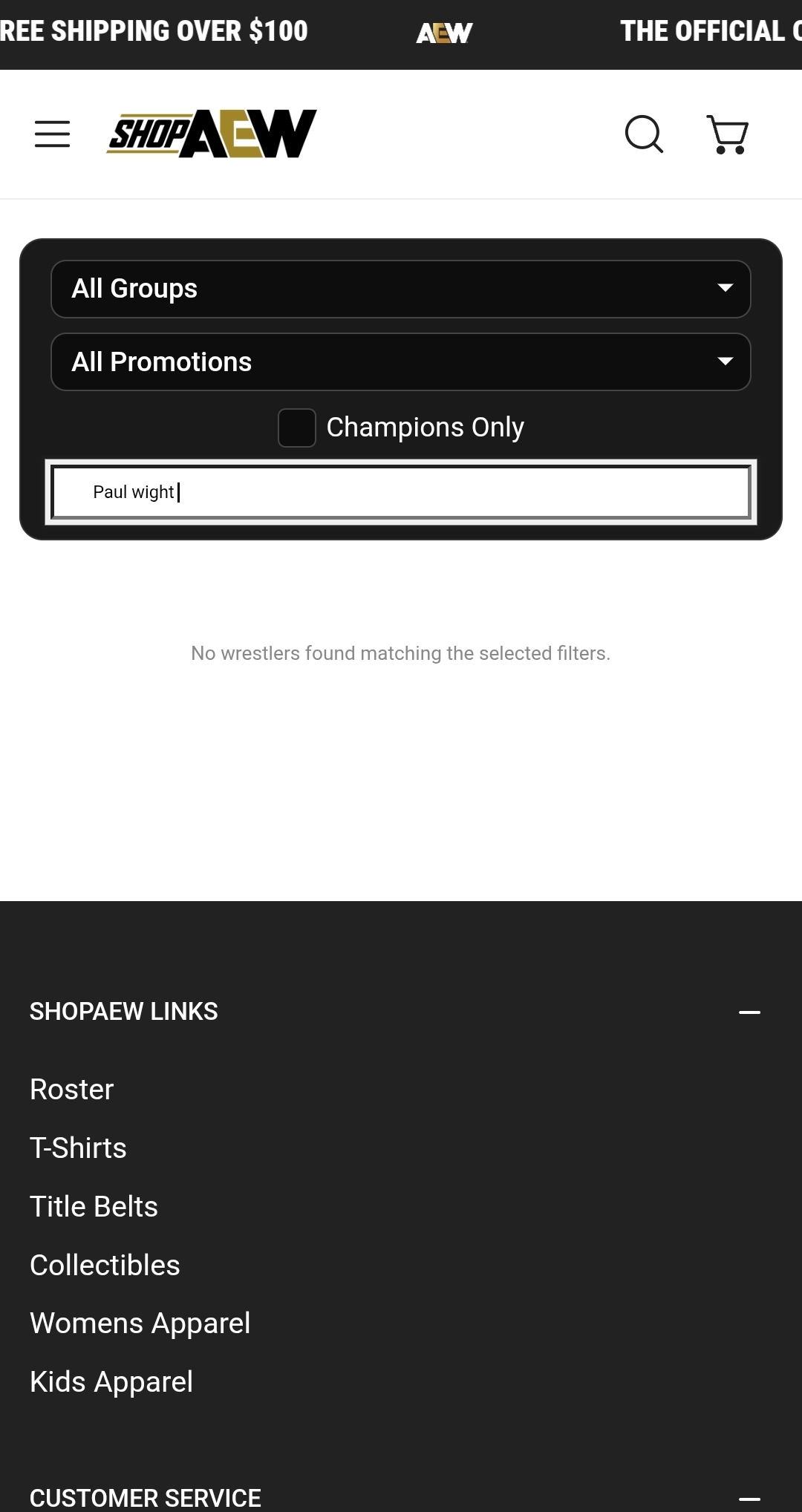Viewport: 802px width, 1512px height.
Task: Tap the wrestler search field with Paul wight
Action: pos(401,492)
